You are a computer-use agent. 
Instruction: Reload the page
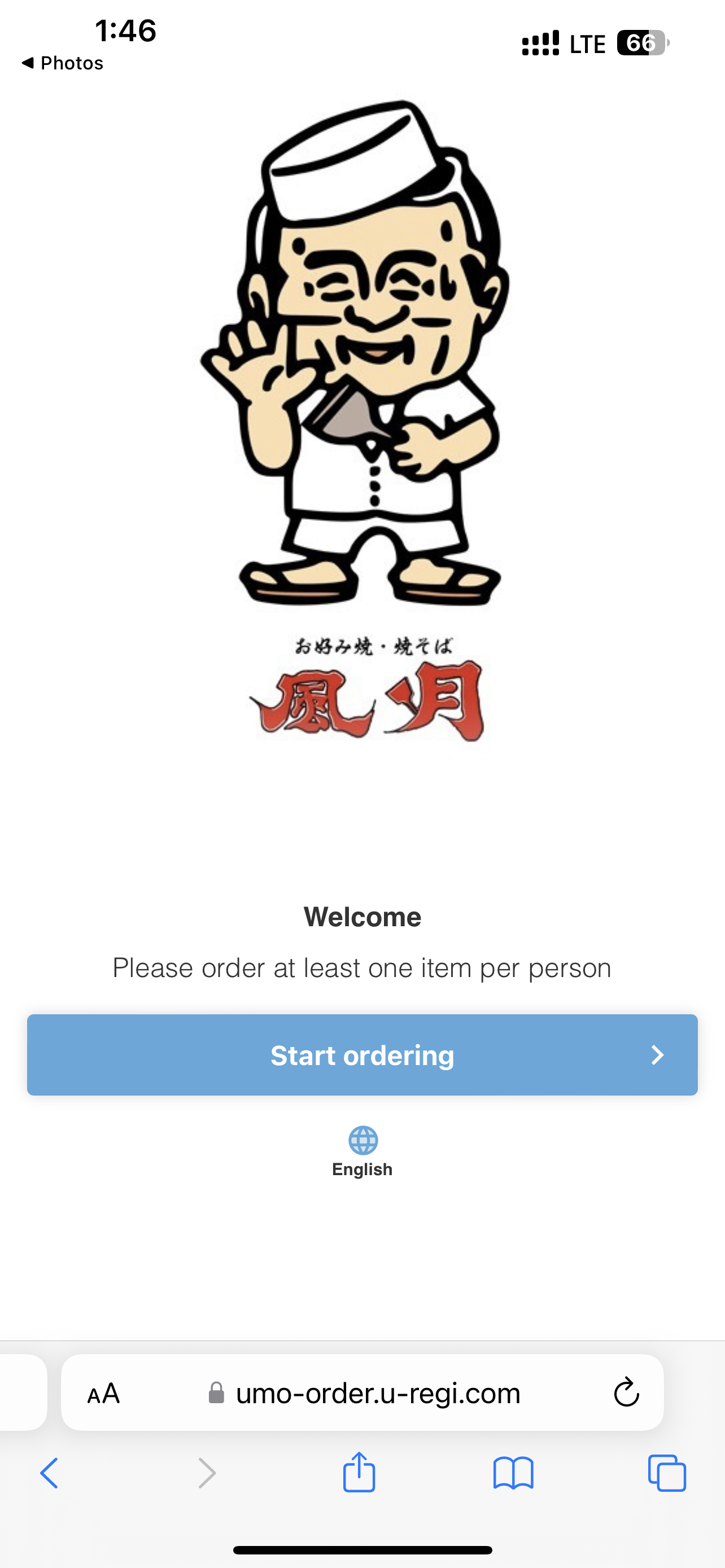click(626, 1392)
